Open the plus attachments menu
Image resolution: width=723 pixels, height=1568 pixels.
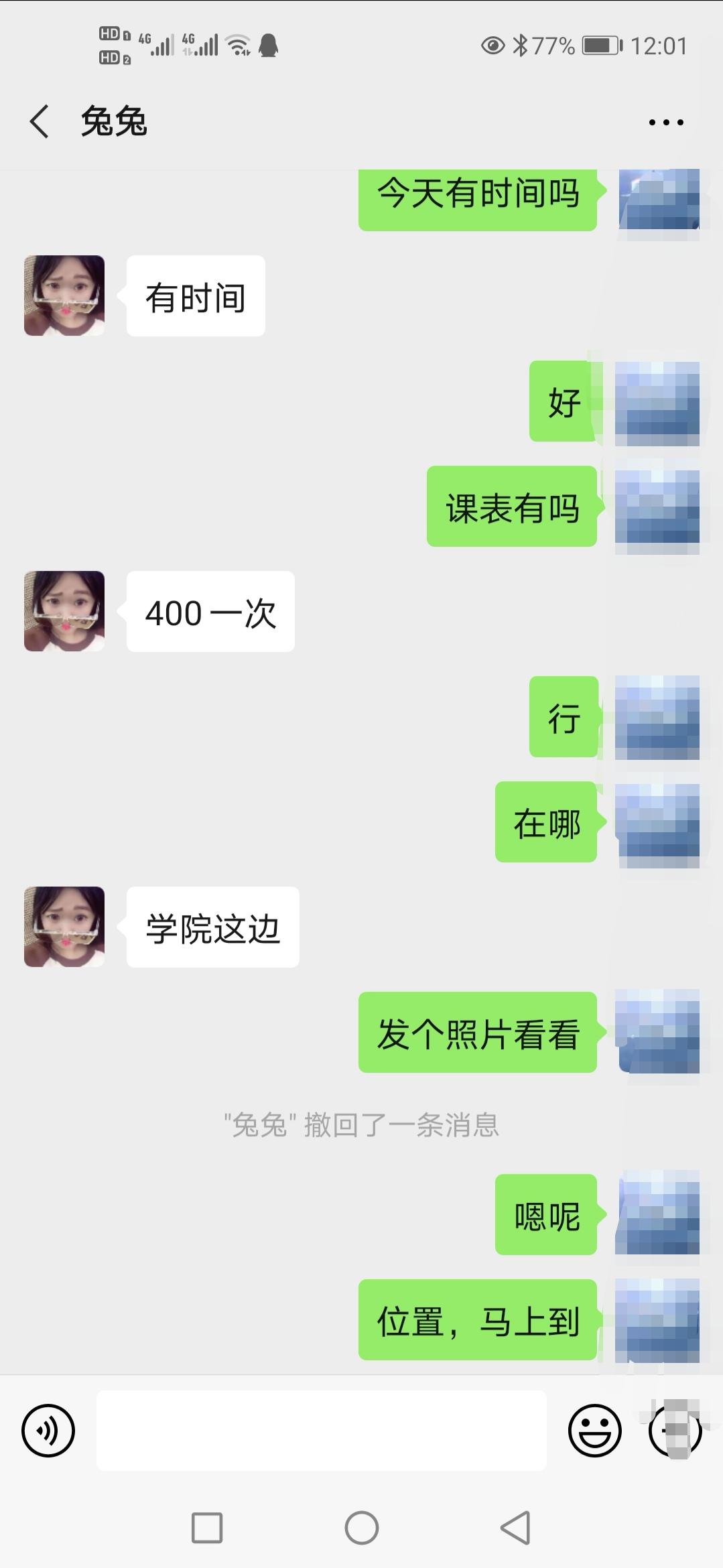[675, 1431]
